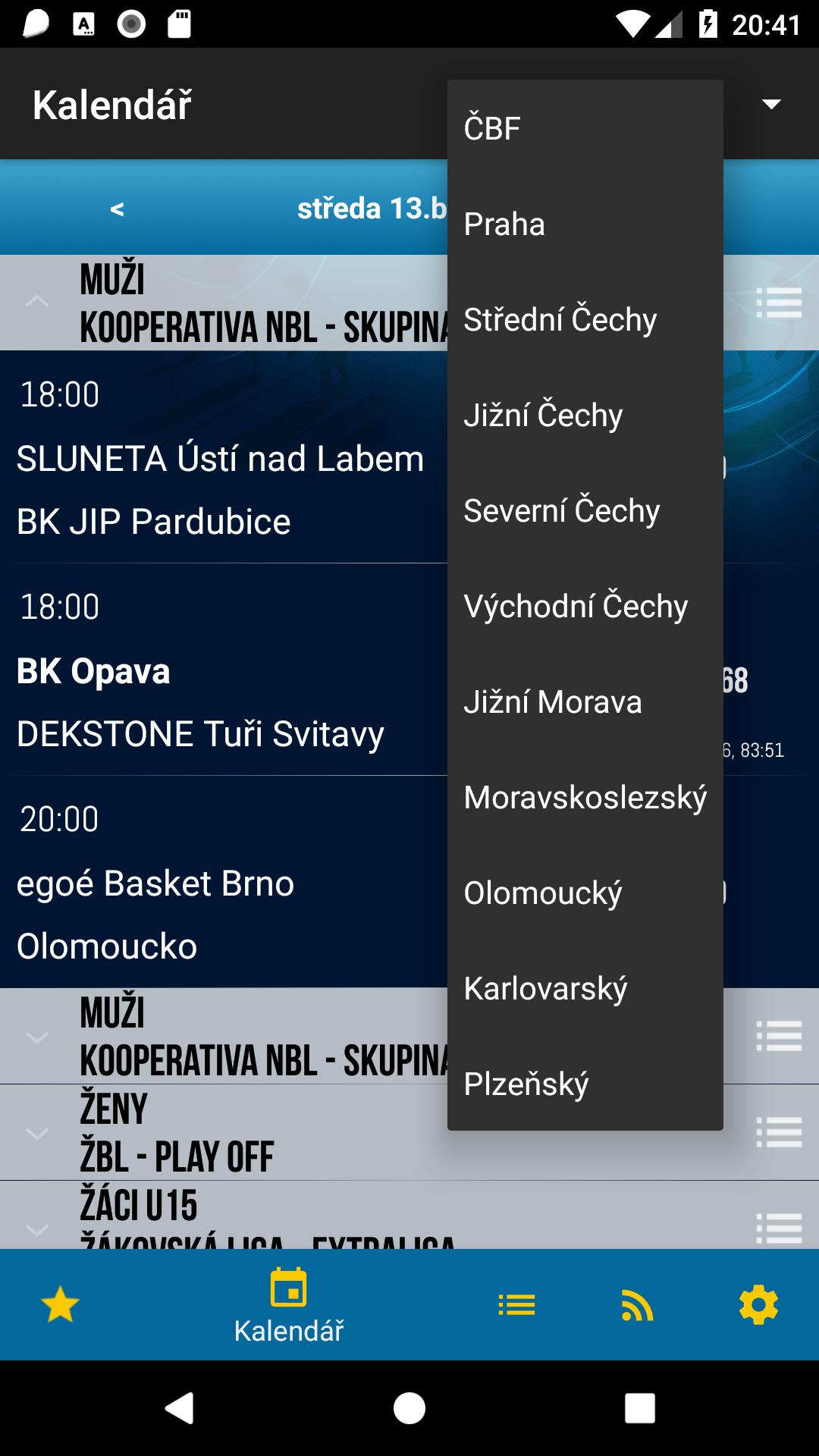The height and width of the screenshot is (1456, 819).
Task: Open settings gear tab
Action: [x=758, y=1305]
